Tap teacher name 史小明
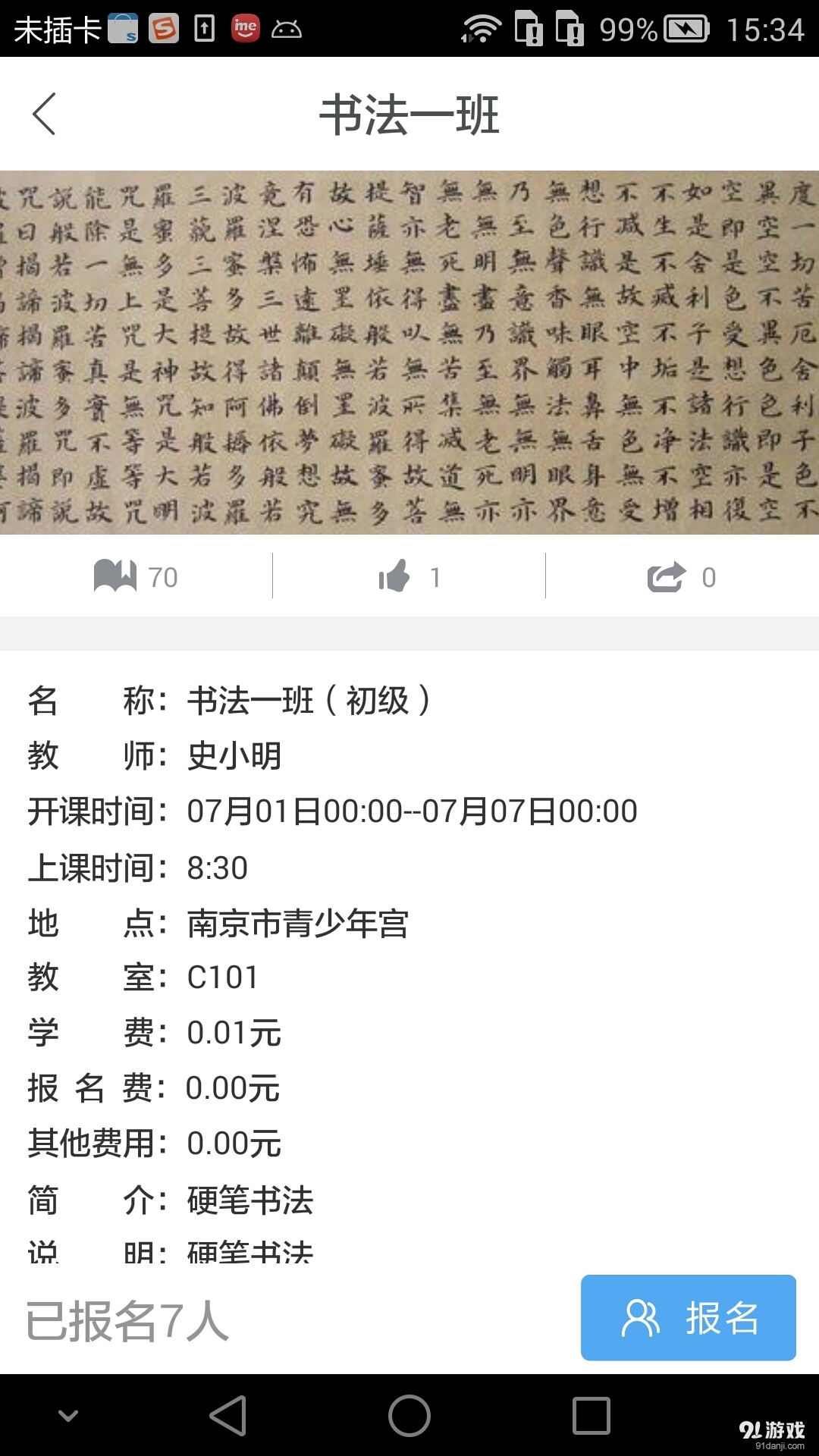Screen dimensions: 819x1456 point(235,755)
